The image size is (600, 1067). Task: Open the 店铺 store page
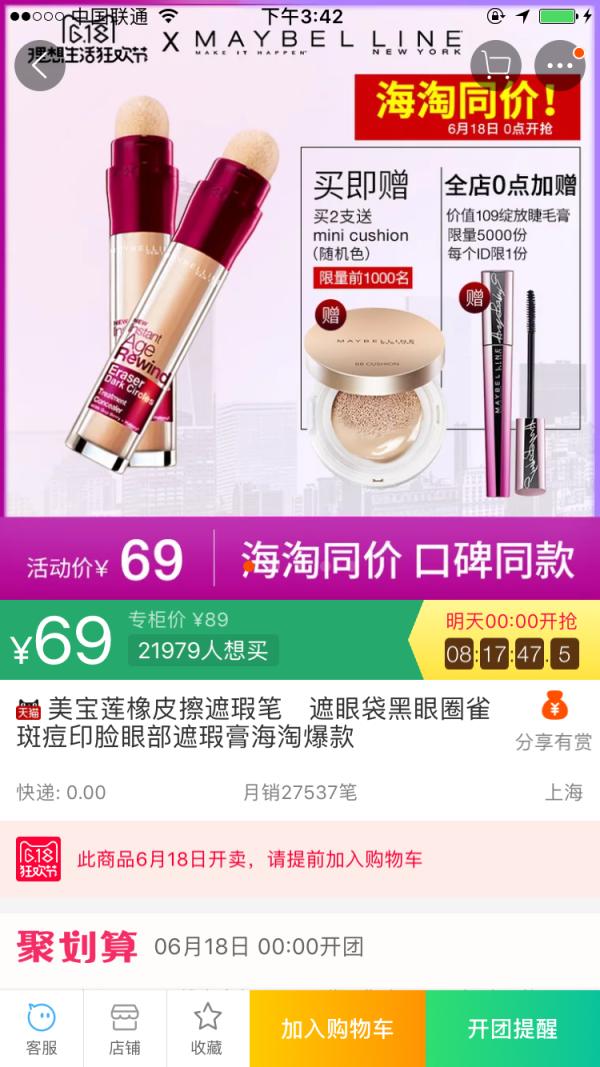coord(124,1029)
